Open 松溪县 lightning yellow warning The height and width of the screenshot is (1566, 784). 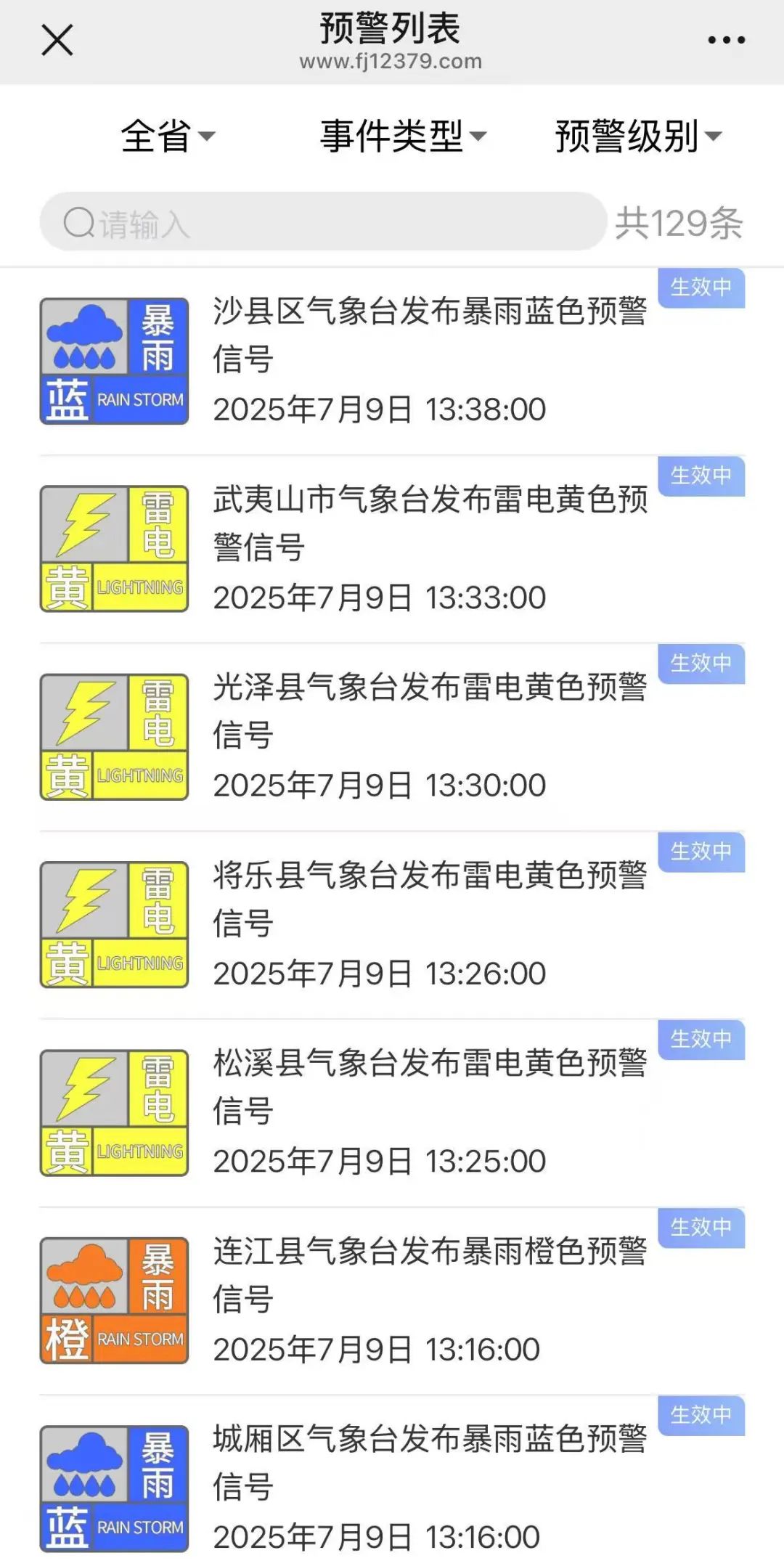392,1114
